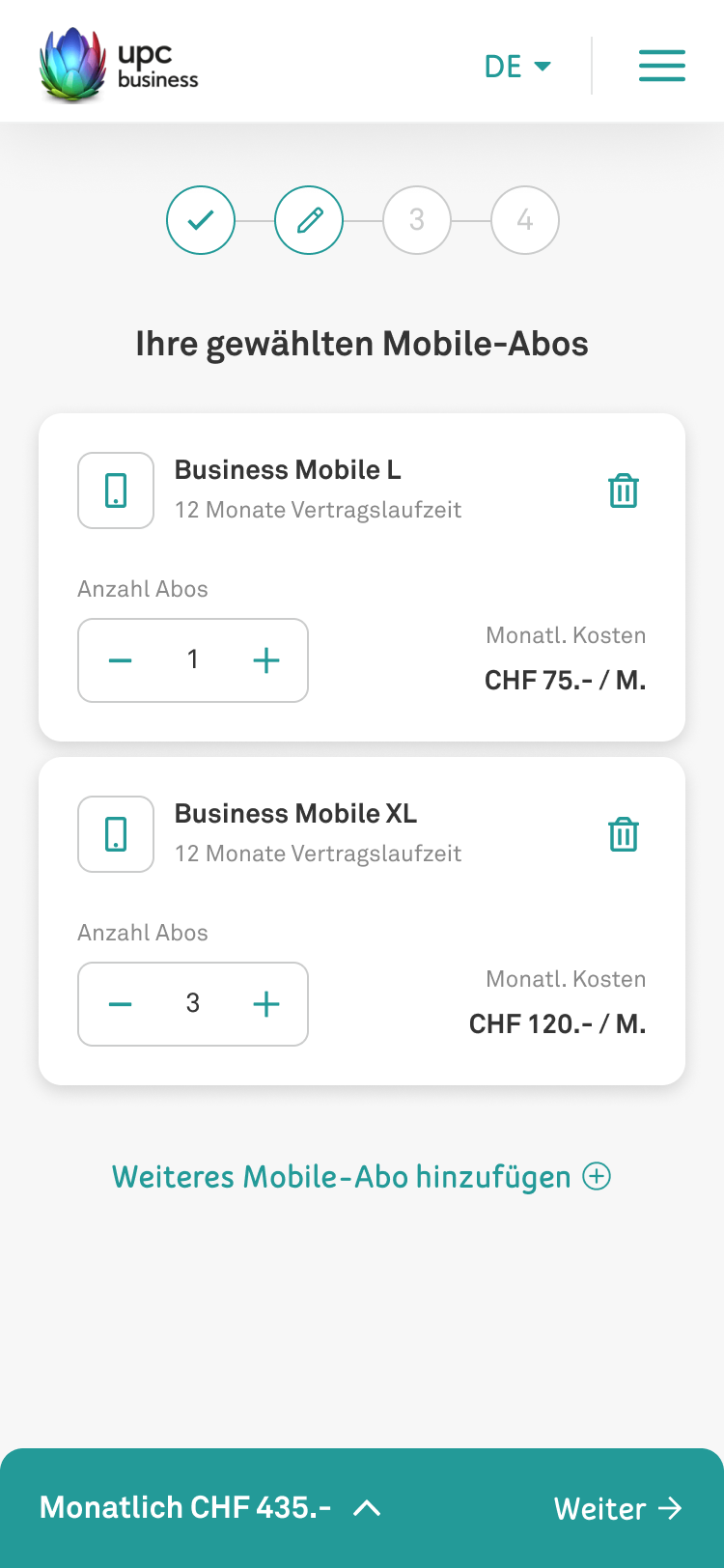Open the hamburger menu
The image size is (724, 1568).
(662, 66)
